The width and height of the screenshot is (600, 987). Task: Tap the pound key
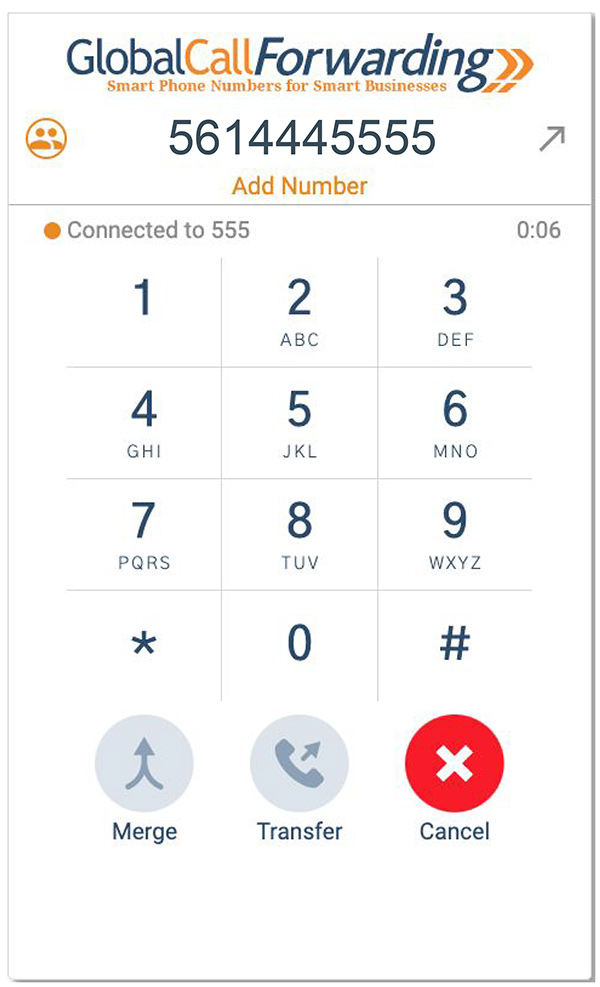455,646
